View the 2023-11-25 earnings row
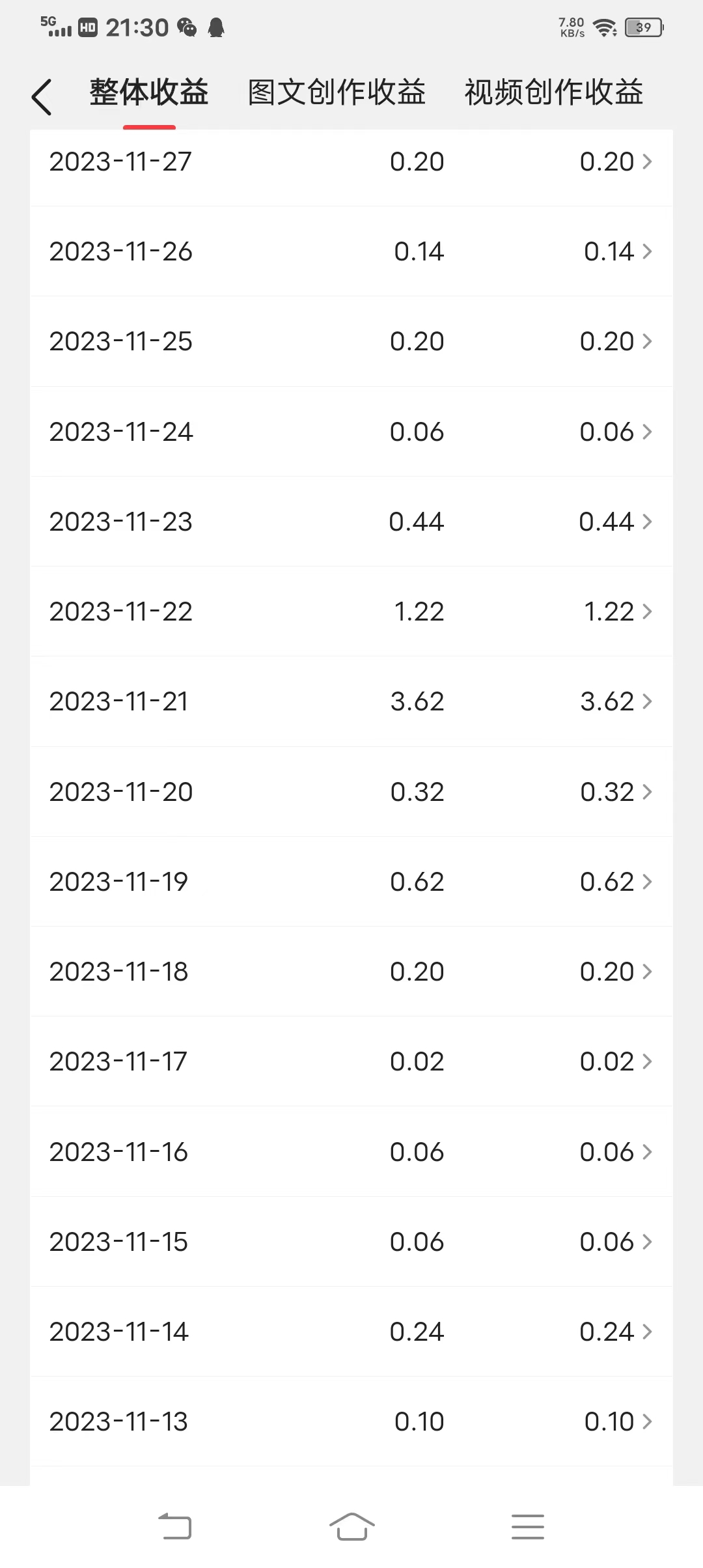This screenshot has width=703, height=1568. coord(351,341)
